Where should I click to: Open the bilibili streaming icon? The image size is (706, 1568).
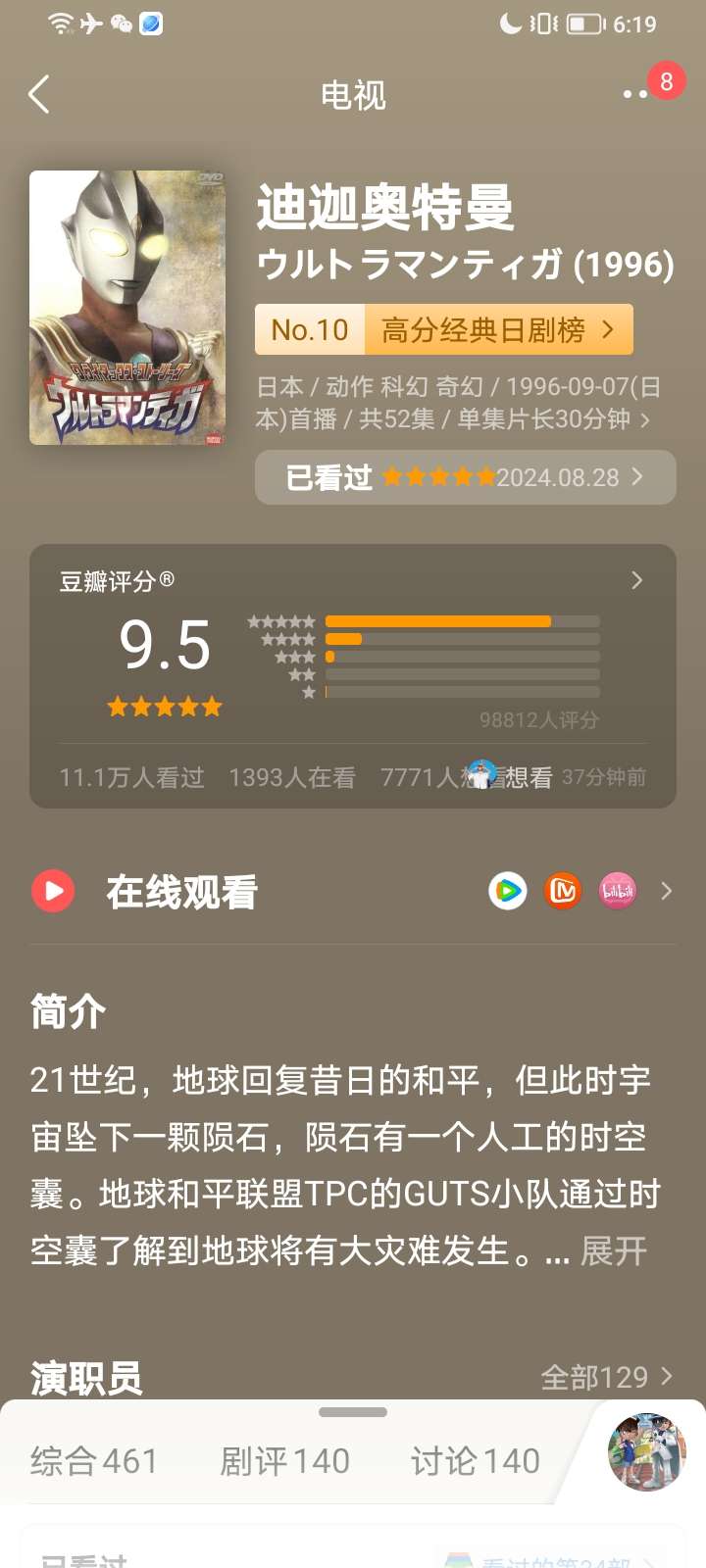618,891
